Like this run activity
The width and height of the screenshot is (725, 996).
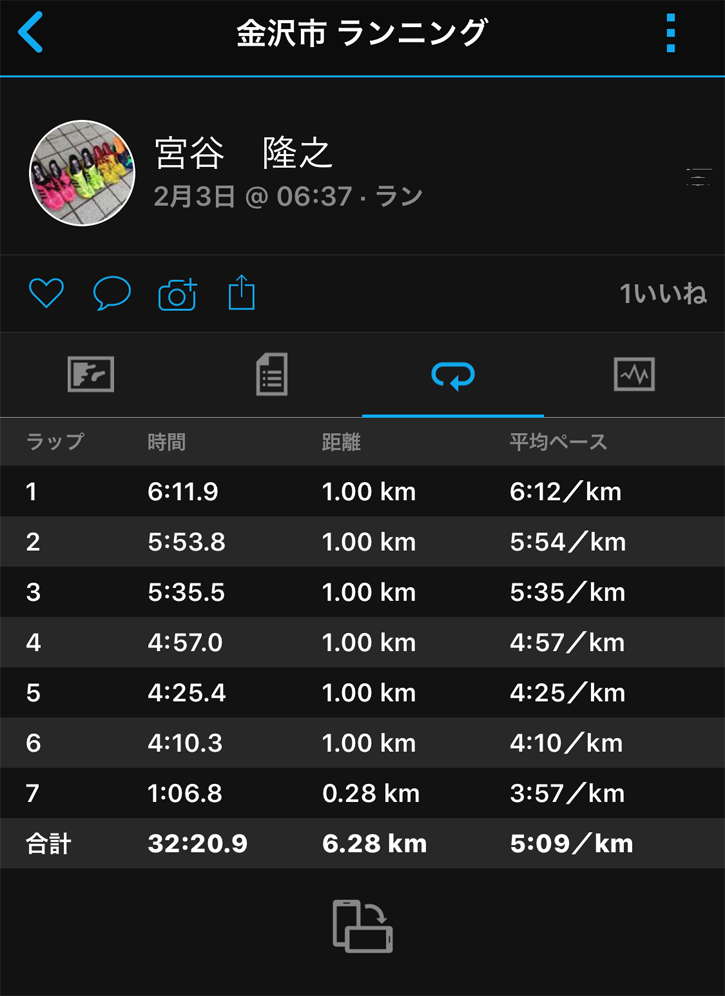pos(46,294)
